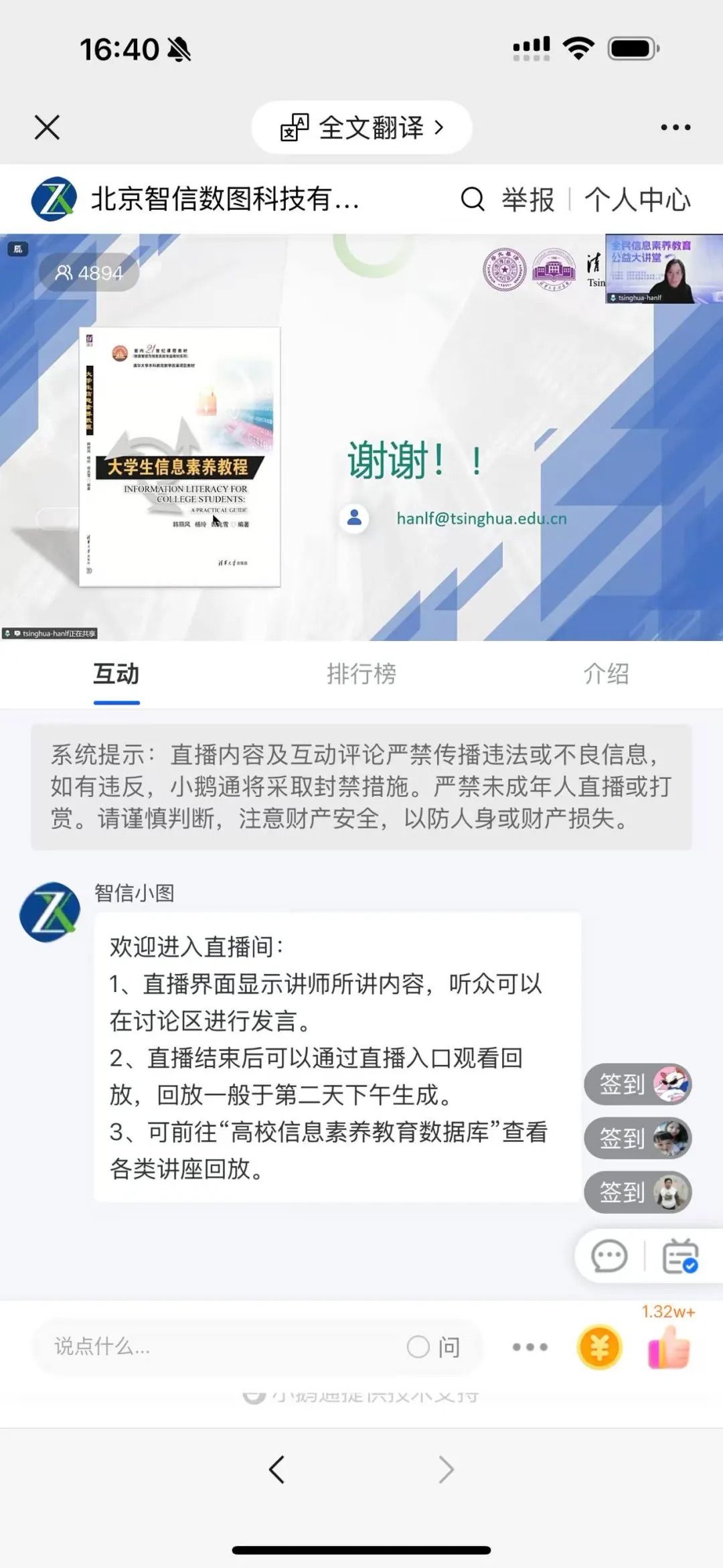The width and height of the screenshot is (723, 1568).
Task: Send a reward with the yuan coin
Action: [599, 1347]
